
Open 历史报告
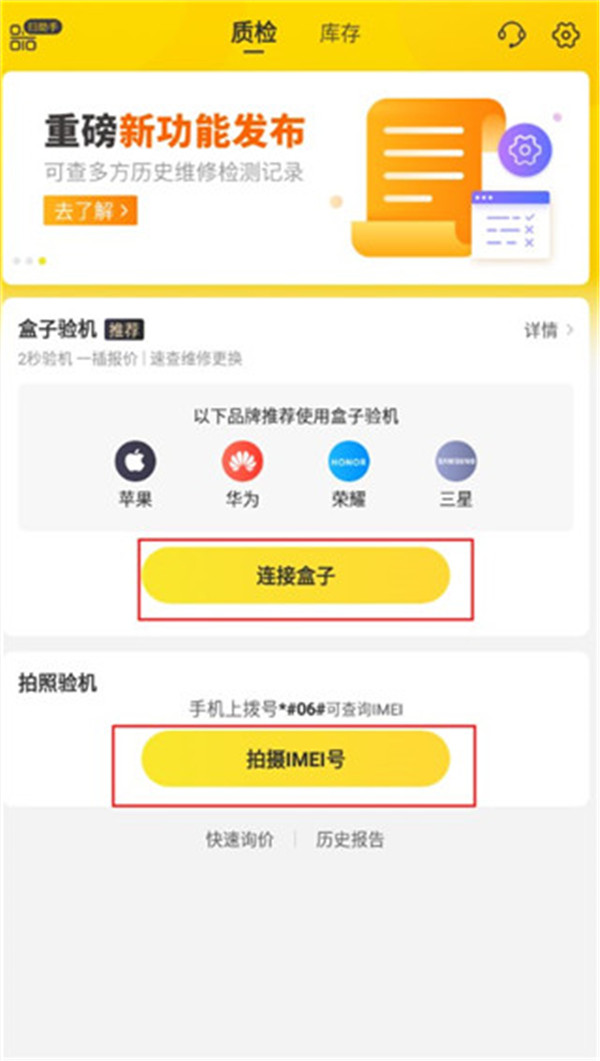tap(350, 839)
